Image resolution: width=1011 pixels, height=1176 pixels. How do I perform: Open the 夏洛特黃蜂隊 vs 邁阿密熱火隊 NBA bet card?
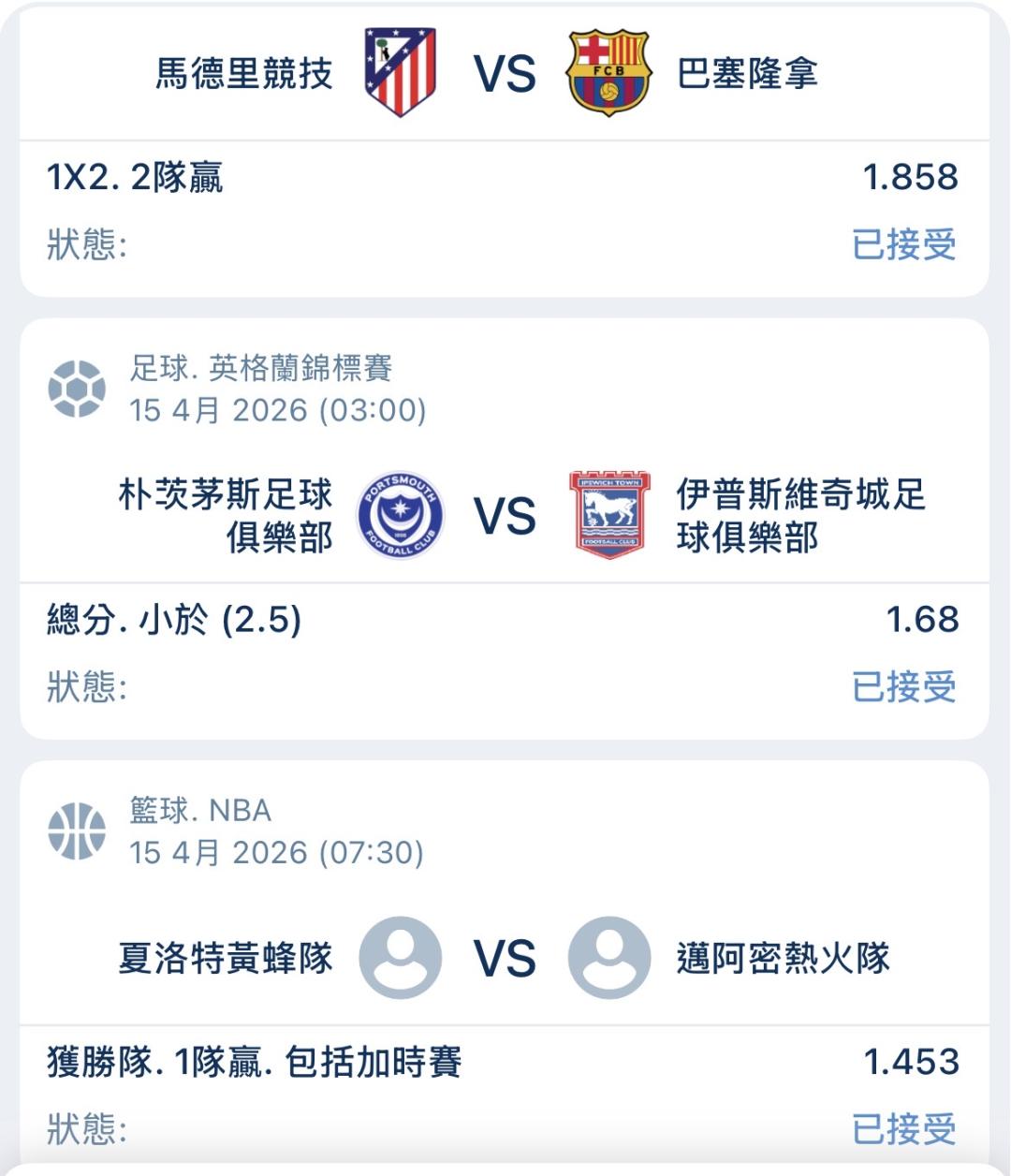(505, 964)
